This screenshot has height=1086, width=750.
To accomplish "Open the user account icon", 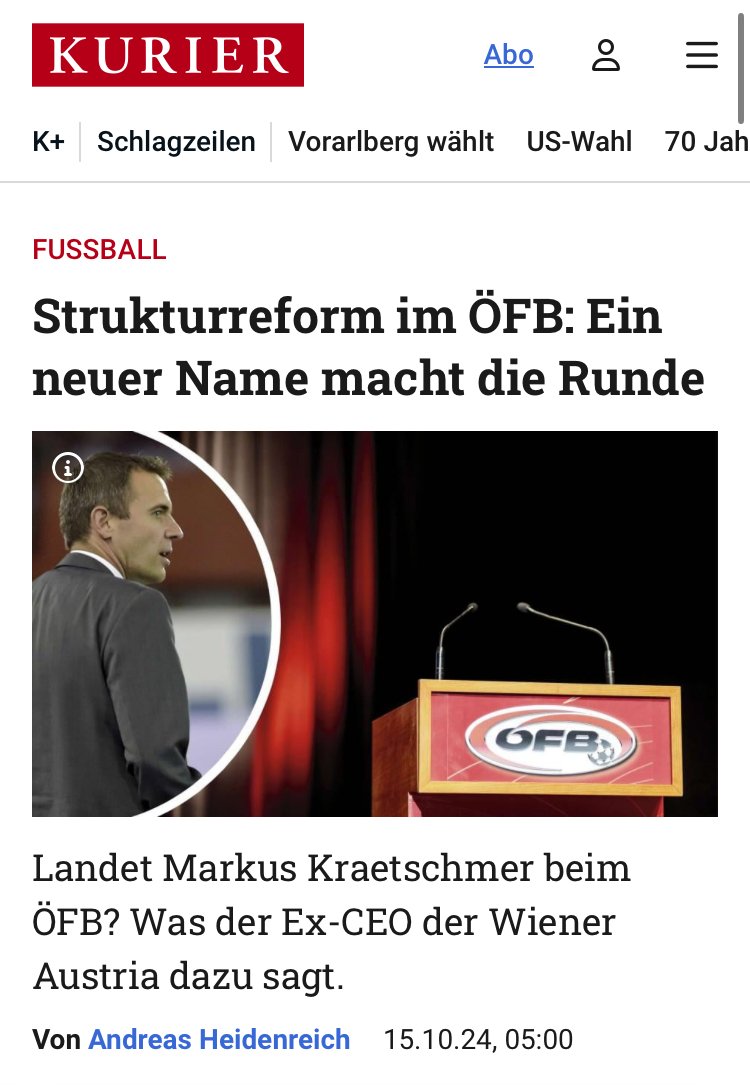I will point(605,55).
